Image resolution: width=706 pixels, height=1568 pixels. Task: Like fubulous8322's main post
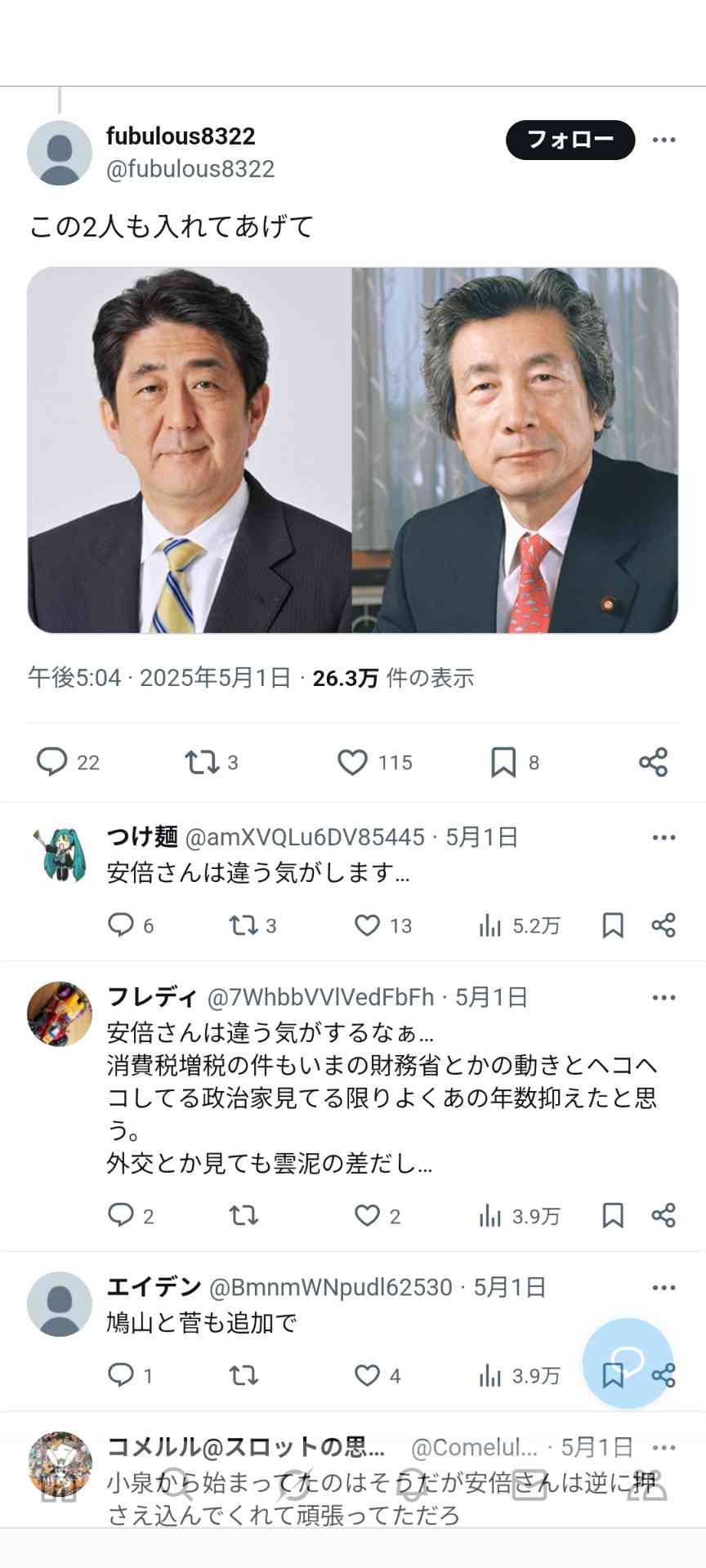pos(352,762)
